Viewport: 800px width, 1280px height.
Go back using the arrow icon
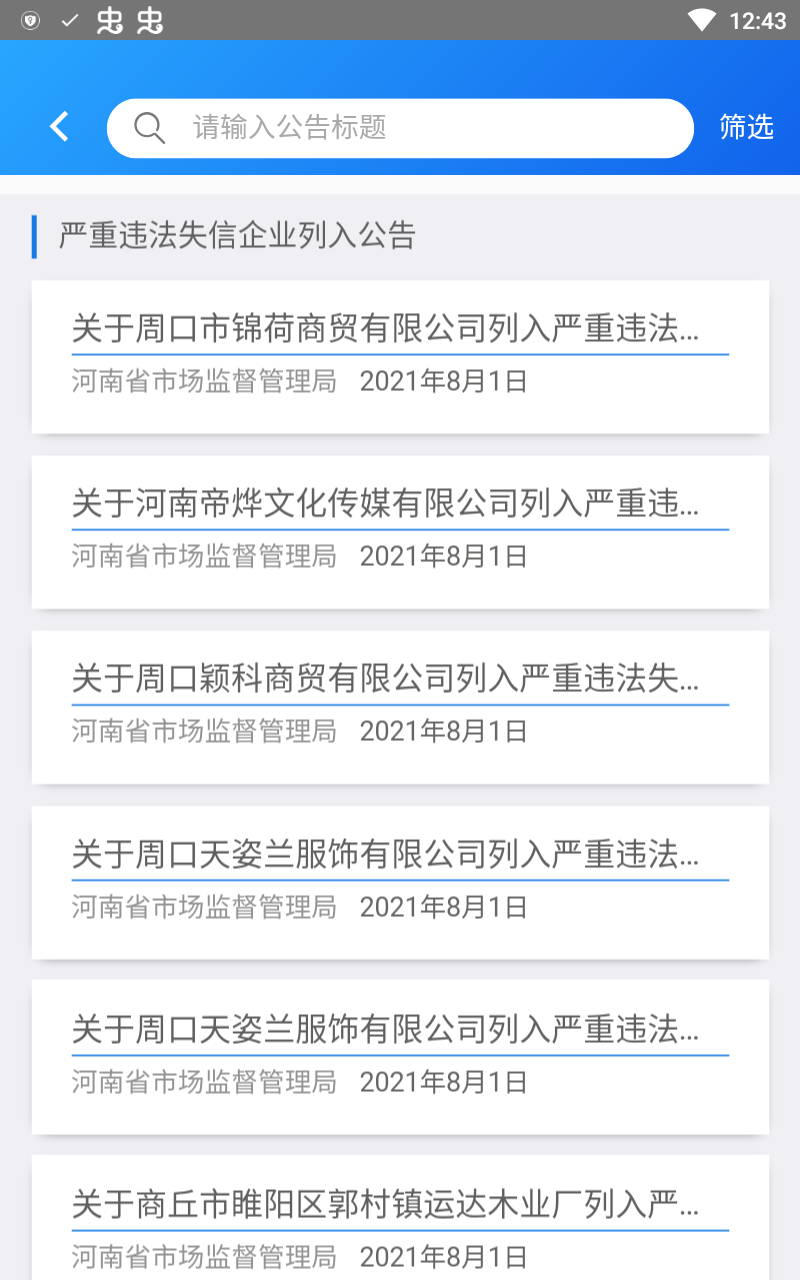point(60,127)
